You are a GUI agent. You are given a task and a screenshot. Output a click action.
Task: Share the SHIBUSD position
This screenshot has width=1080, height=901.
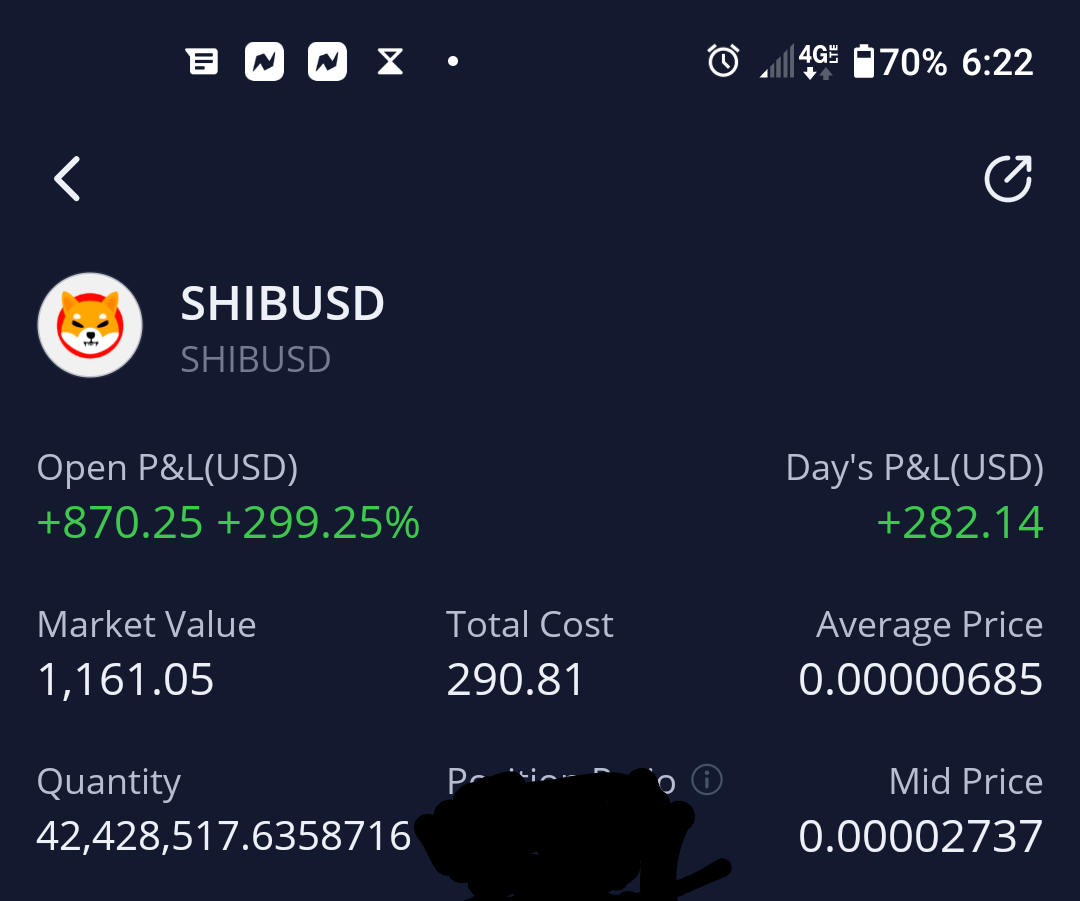pyautogui.click(x=1007, y=180)
